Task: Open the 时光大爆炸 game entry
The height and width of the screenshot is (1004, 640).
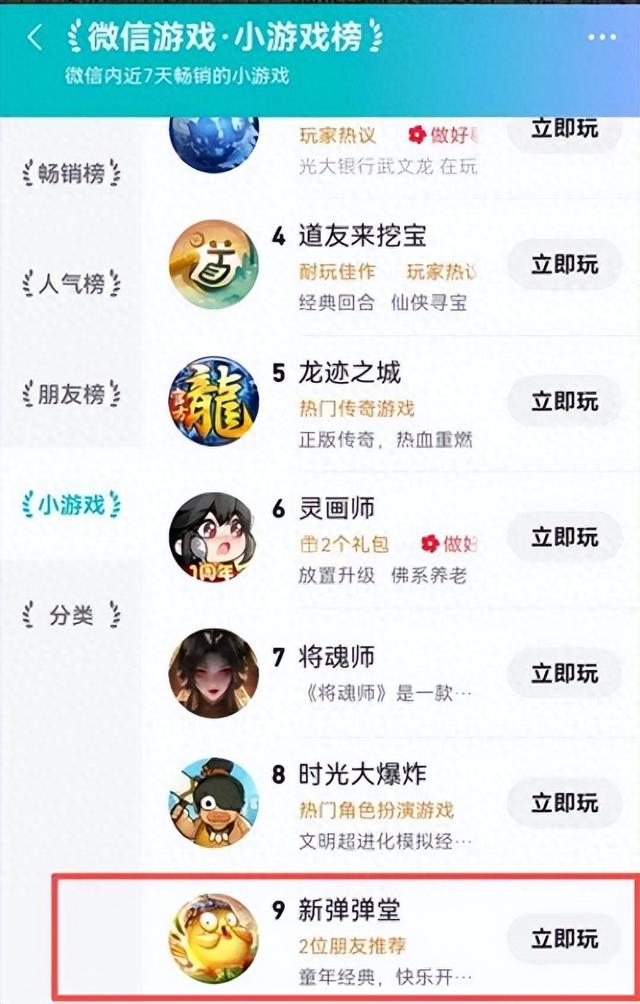Action: 362,775
